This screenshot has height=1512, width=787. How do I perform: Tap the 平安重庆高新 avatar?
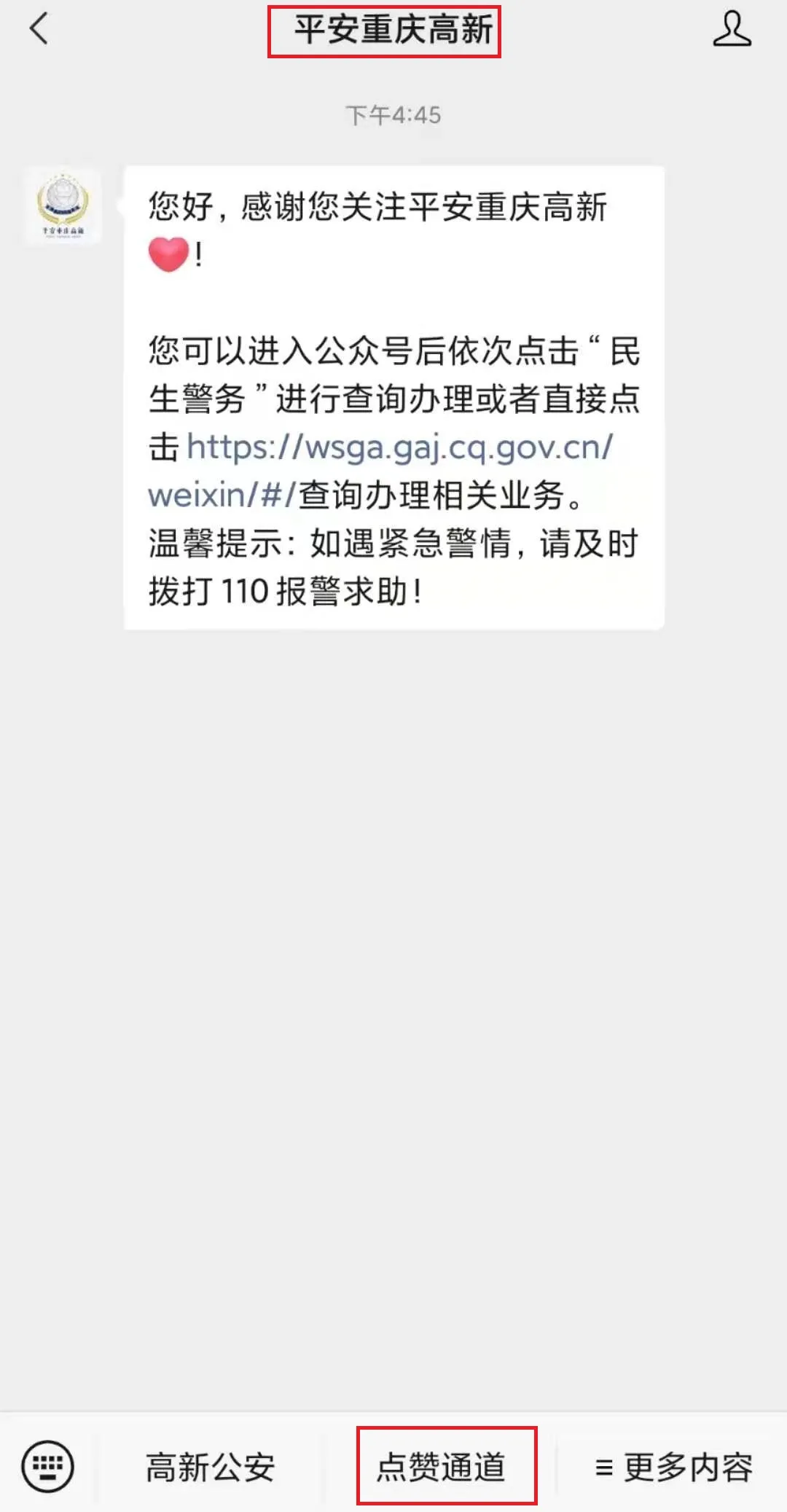pos(63,206)
